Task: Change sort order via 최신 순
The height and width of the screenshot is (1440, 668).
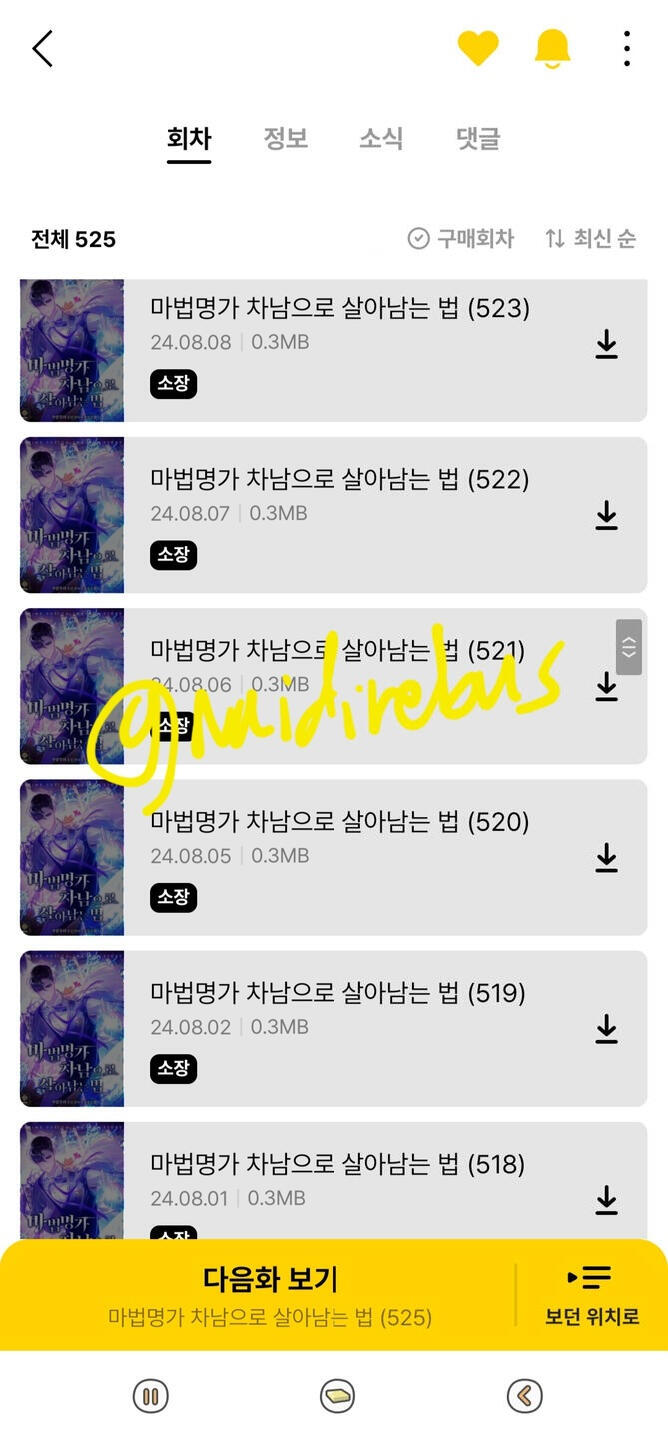Action: click(590, 238)
